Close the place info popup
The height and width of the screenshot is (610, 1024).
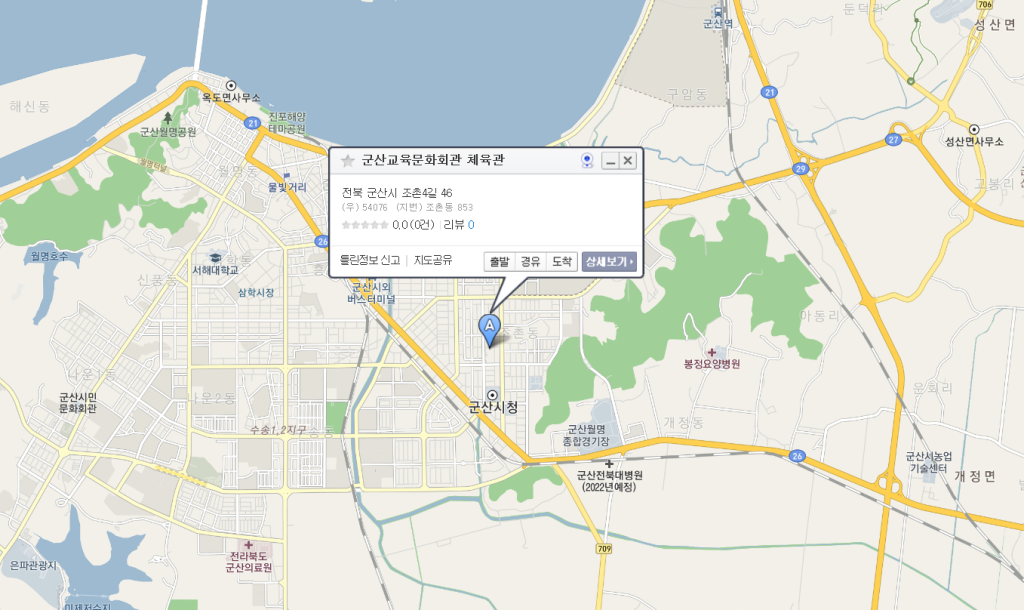pyautogui.click(x=628, y=161)
